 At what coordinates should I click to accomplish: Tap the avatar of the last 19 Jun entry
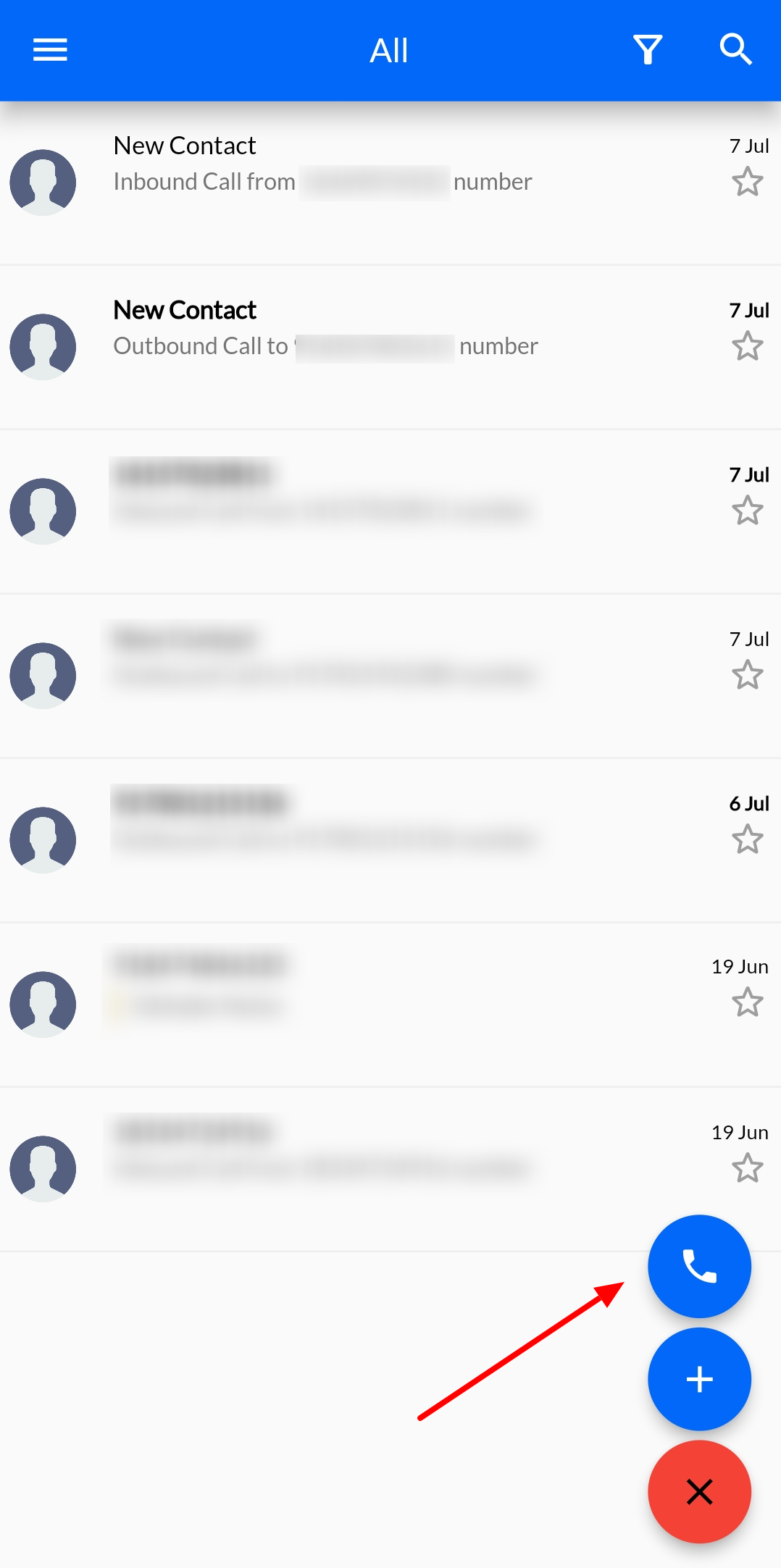pos(43,1167)
